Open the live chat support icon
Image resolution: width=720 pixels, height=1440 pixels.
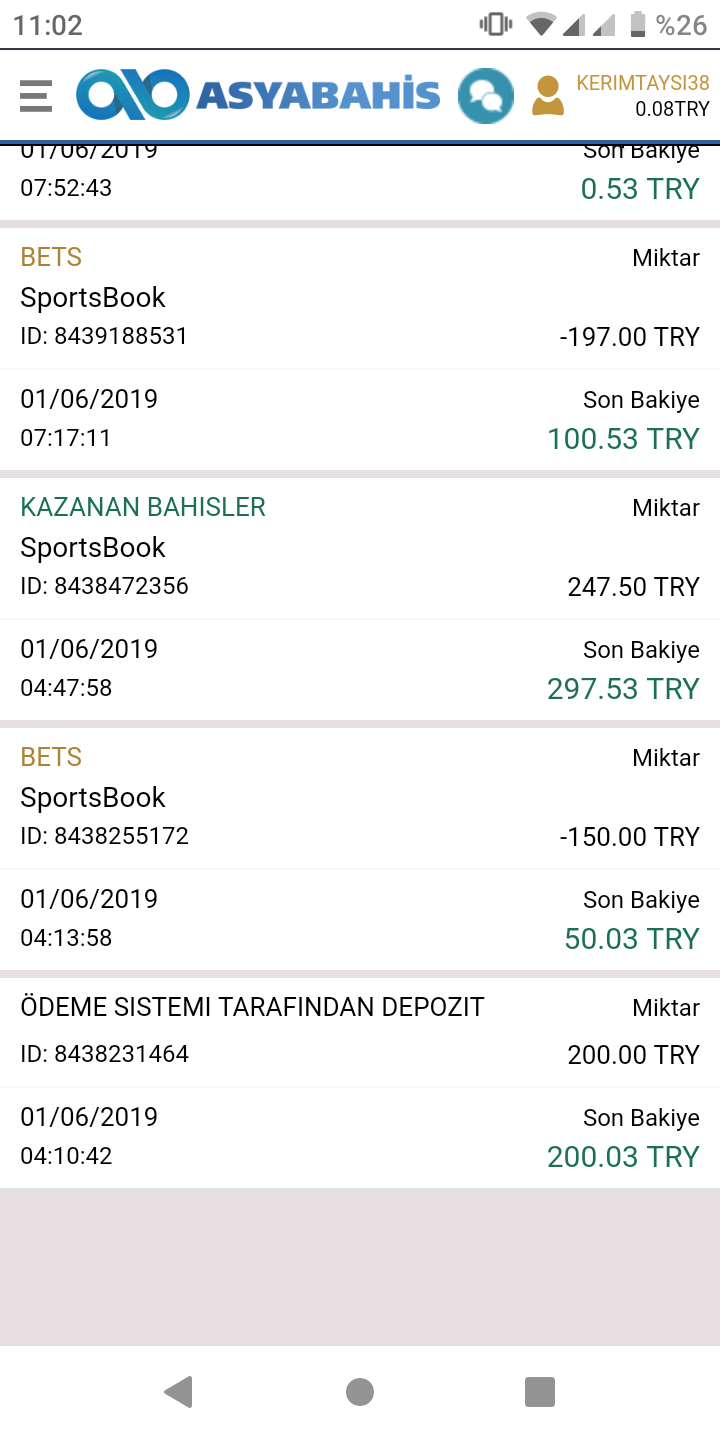click(x=486, y=96)
